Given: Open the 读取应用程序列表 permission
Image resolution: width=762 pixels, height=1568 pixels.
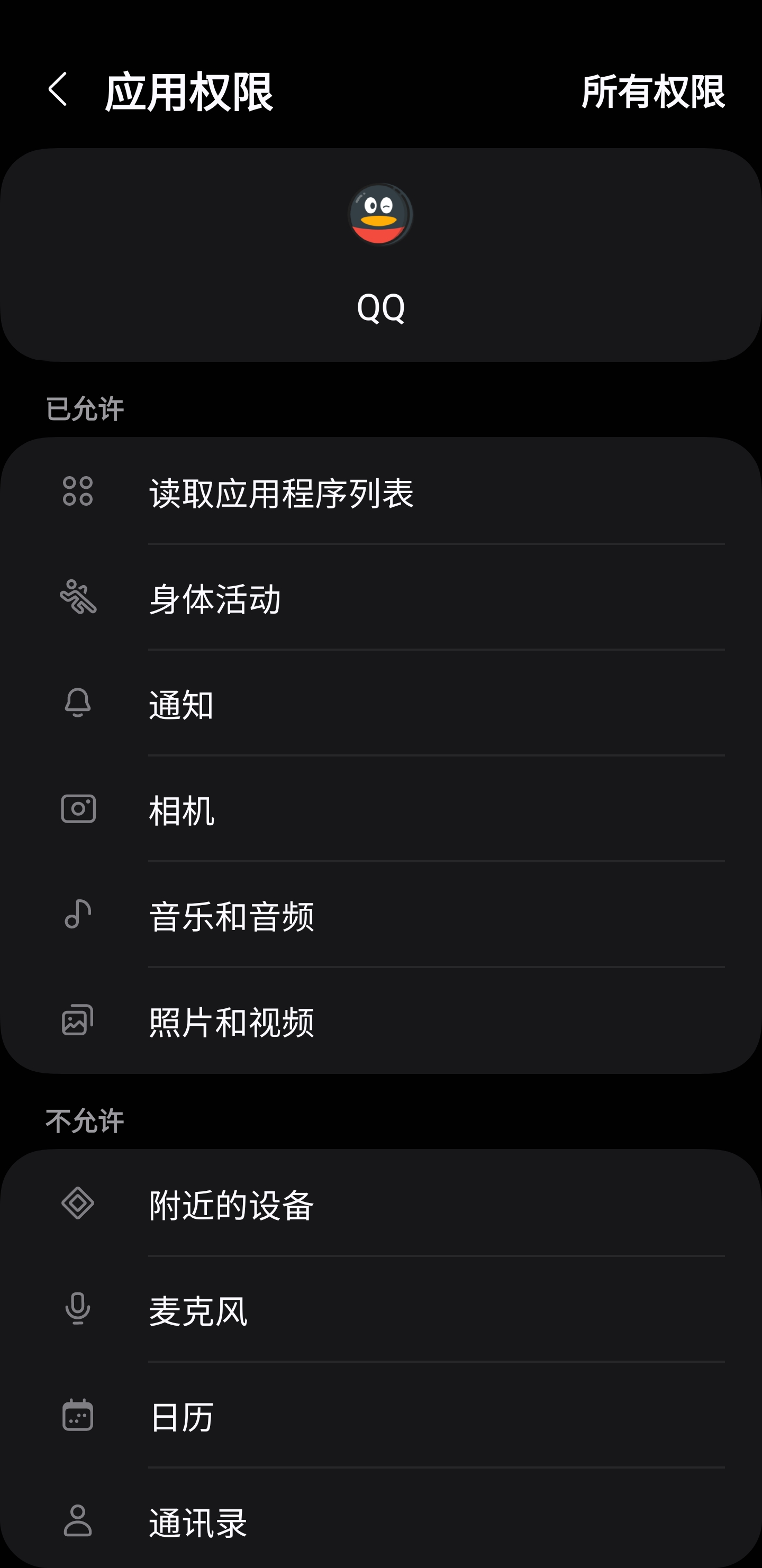Looking at the screenshot, I should [x=380, y=491].
